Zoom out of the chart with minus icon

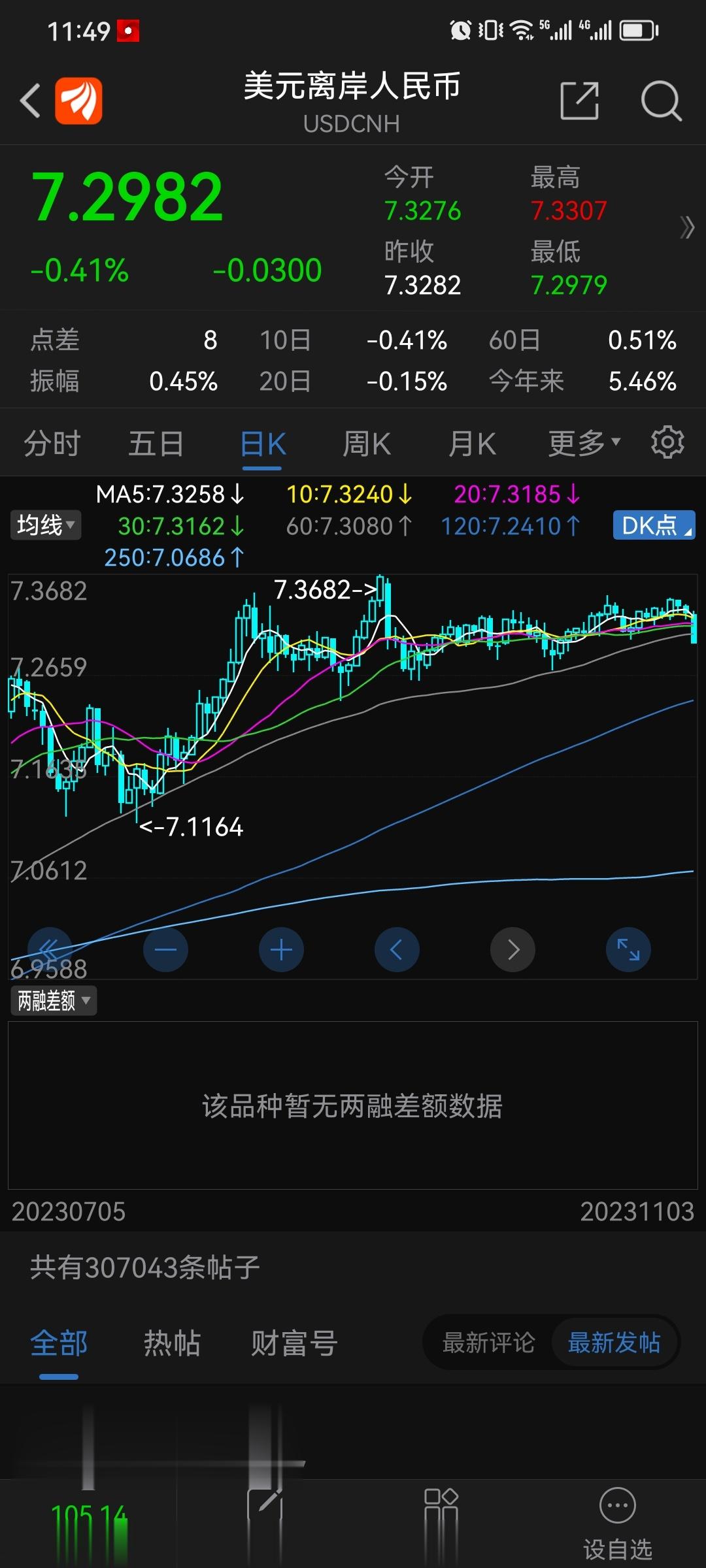(x=165, y=949)
